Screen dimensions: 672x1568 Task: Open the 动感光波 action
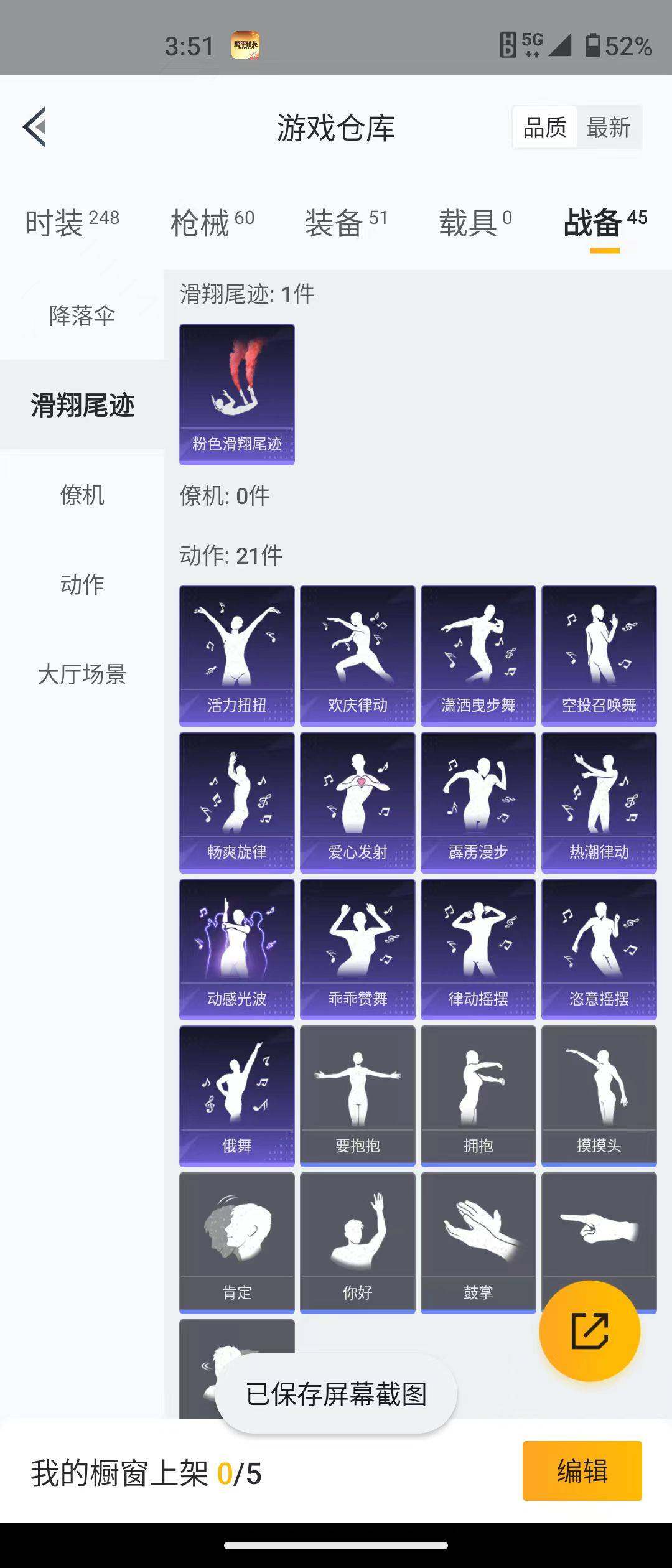[x=237, y=949]
